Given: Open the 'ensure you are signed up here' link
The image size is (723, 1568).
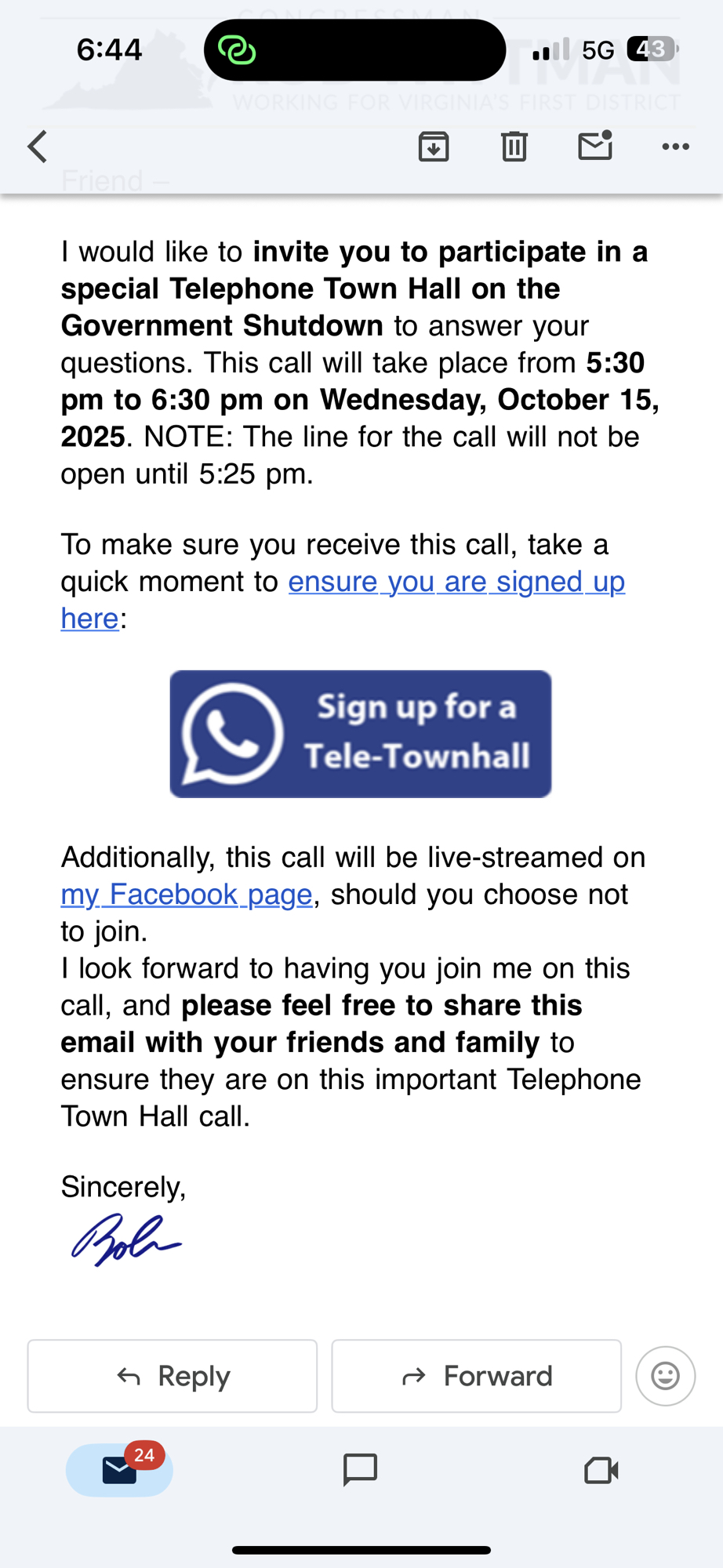Looking at the screenshot, I should click(x=456, y=582).
